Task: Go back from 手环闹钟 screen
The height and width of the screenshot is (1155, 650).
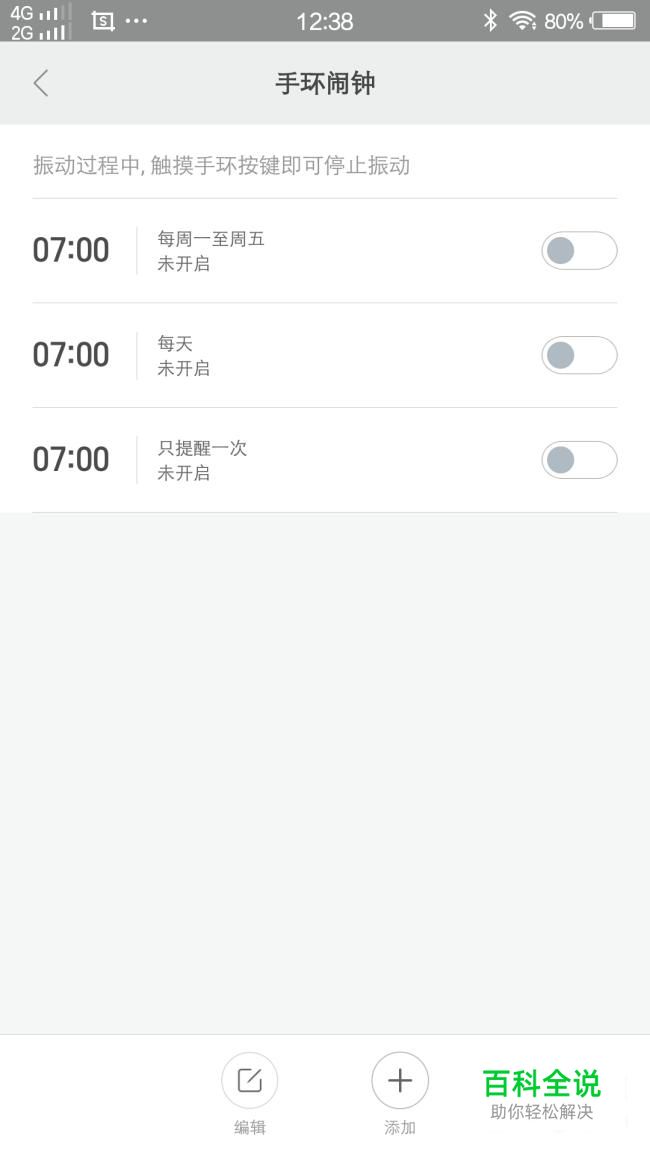Action: 41,83
